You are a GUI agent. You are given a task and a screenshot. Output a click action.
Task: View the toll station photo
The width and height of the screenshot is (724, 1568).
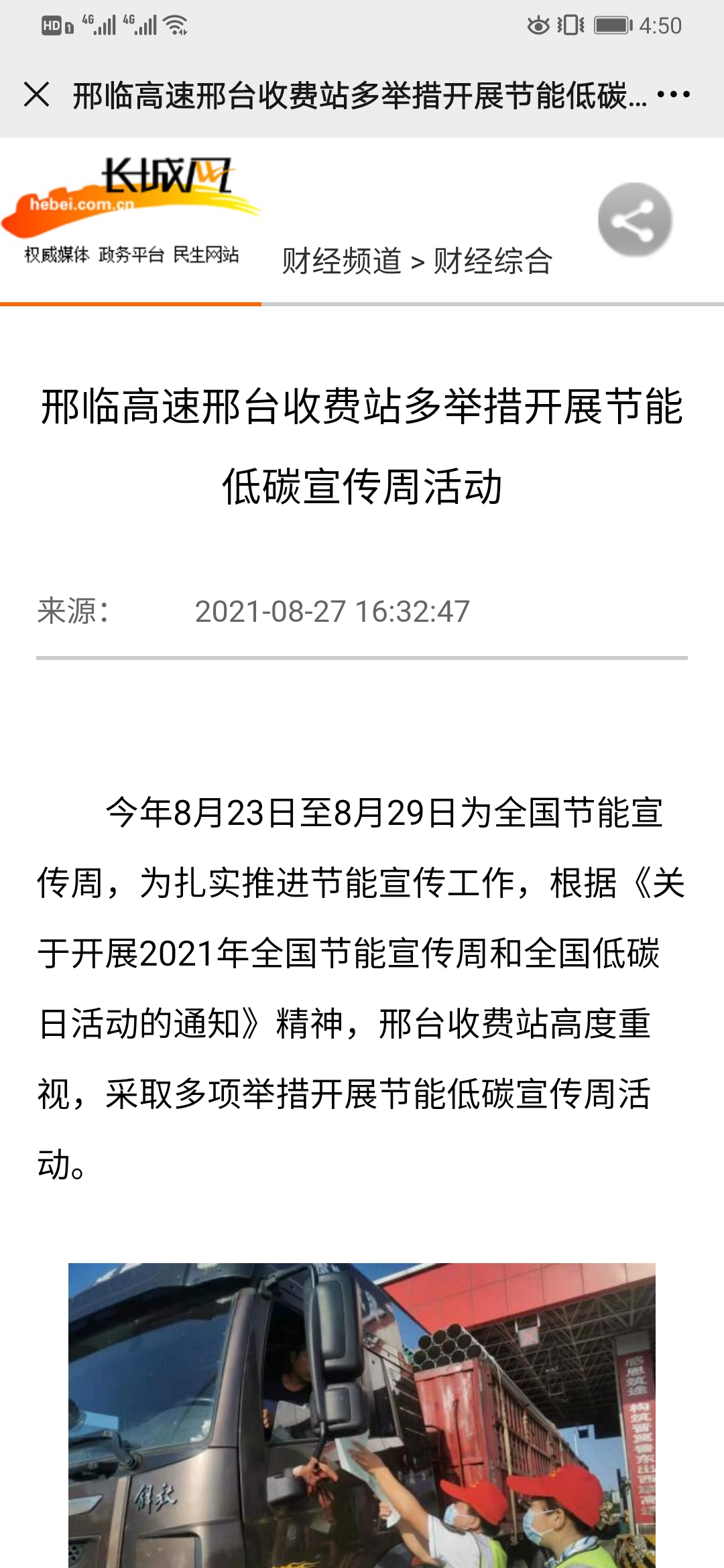point(362,1415)
